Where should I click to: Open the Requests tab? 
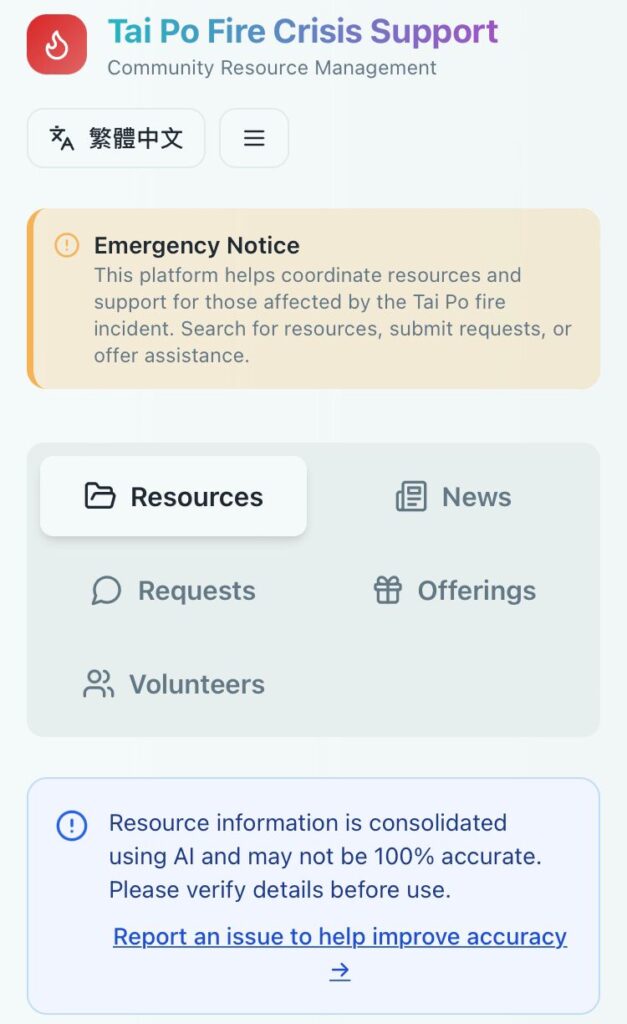point(173,591)
